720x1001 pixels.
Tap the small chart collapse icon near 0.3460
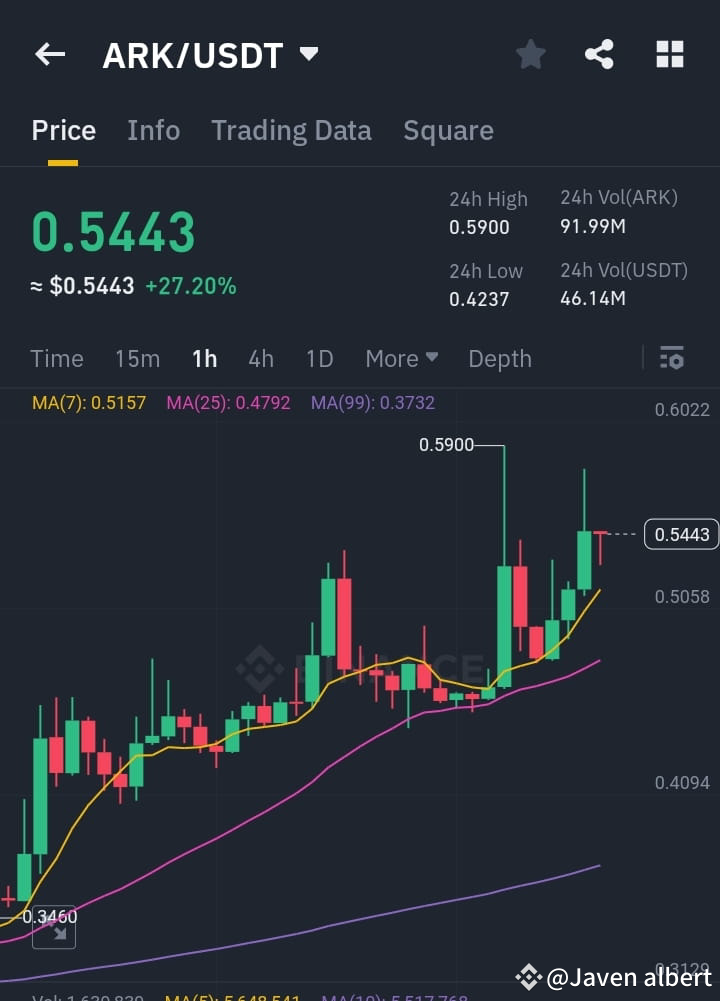pos(53,931)
